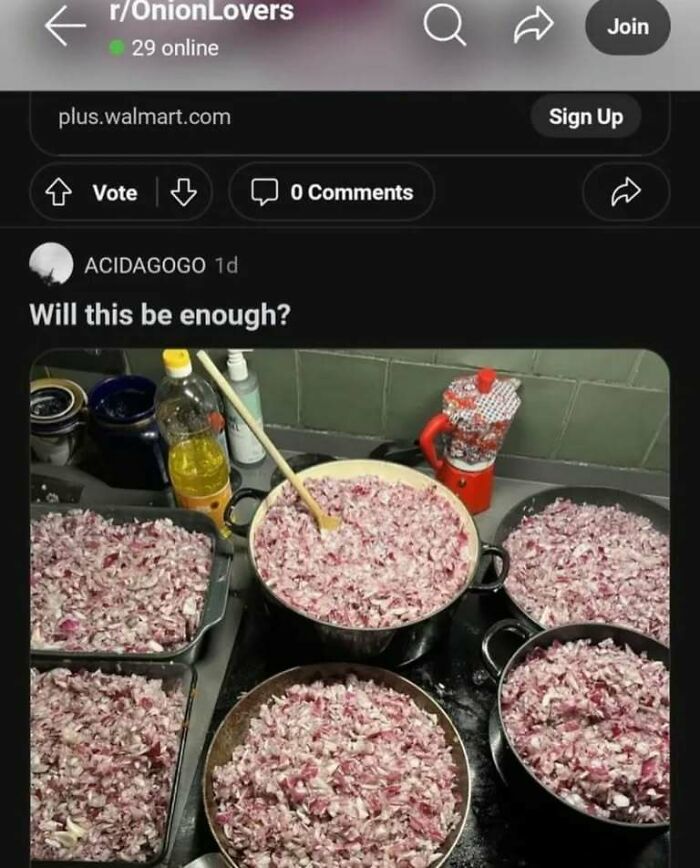Viewport: 700px width, 868px height.
Task: Open ACIDAGOGO's profile avatar
Action: pos(51,265)
